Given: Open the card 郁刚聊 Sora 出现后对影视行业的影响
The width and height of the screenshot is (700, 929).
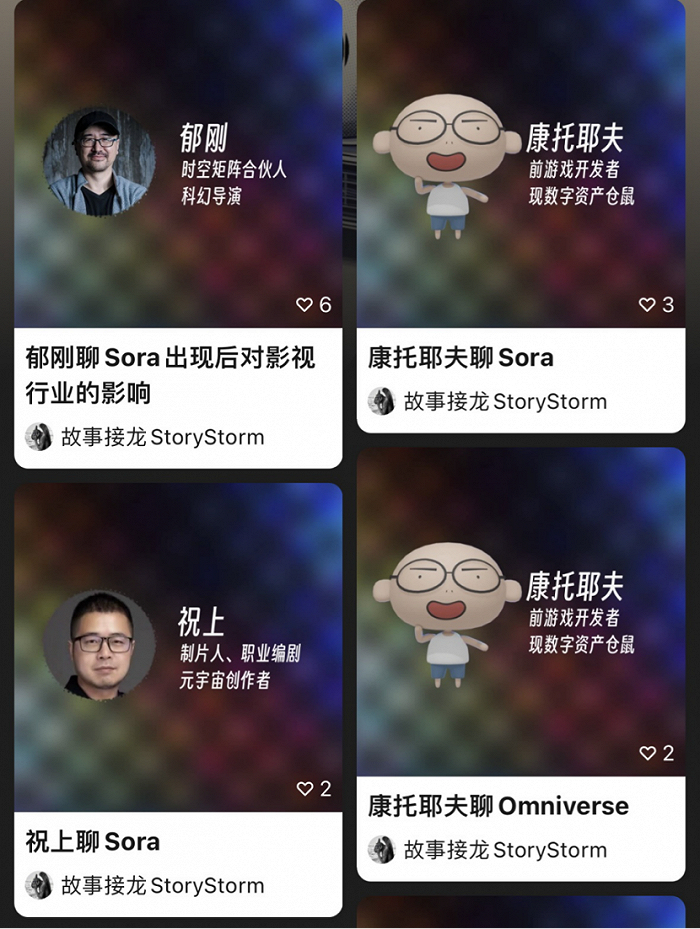Looking at the screenshot, I should 170,374.
